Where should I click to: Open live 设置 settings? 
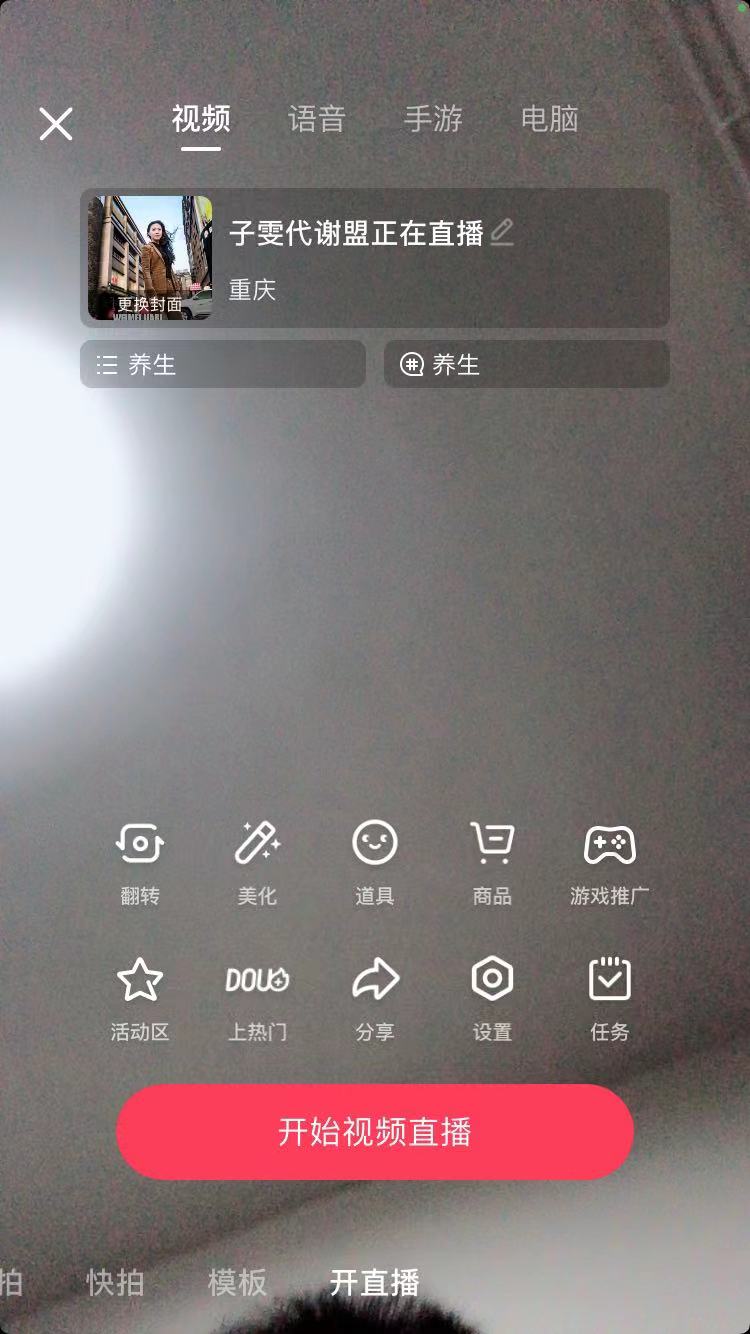pyautogui.click(x=492, y=996)
